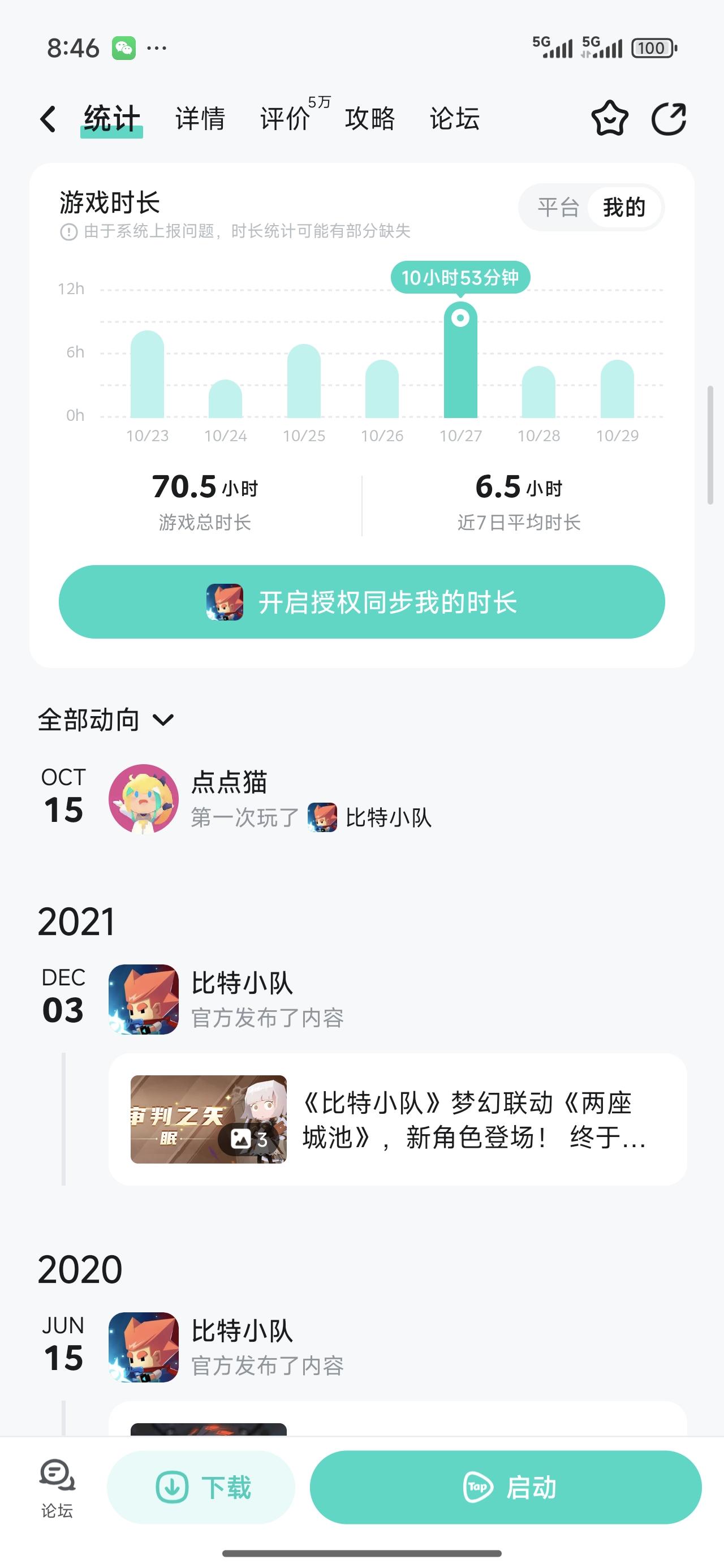Select the 10/27 highlighted playtime bar
The height and width of the screenshot is (1568, 724).
461,365
